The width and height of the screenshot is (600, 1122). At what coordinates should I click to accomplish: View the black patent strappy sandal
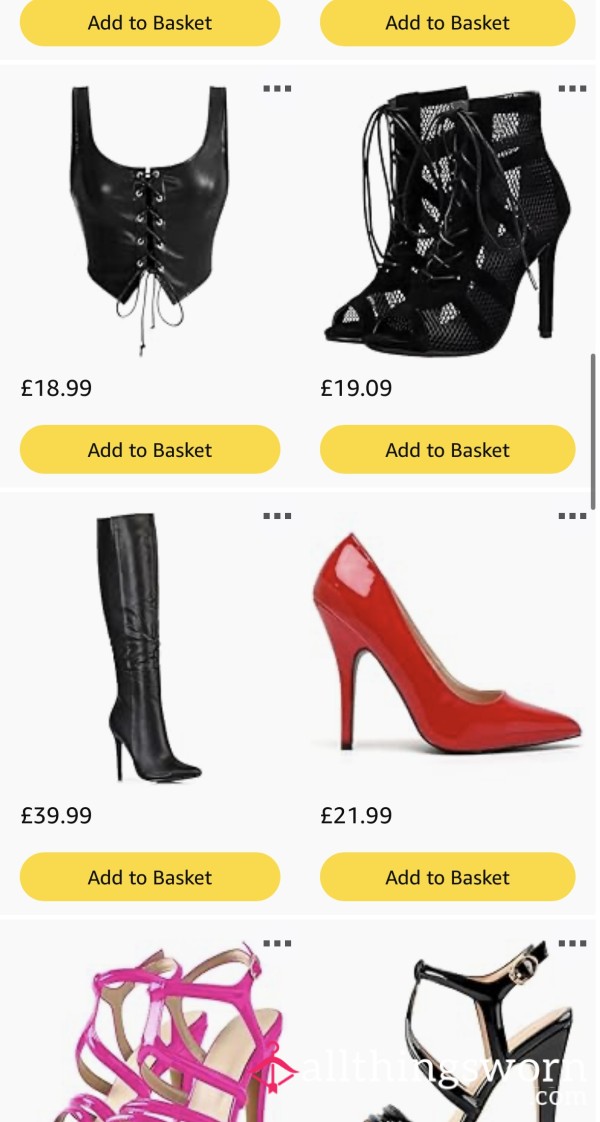pyautogui.click(x=470, y=1040)
